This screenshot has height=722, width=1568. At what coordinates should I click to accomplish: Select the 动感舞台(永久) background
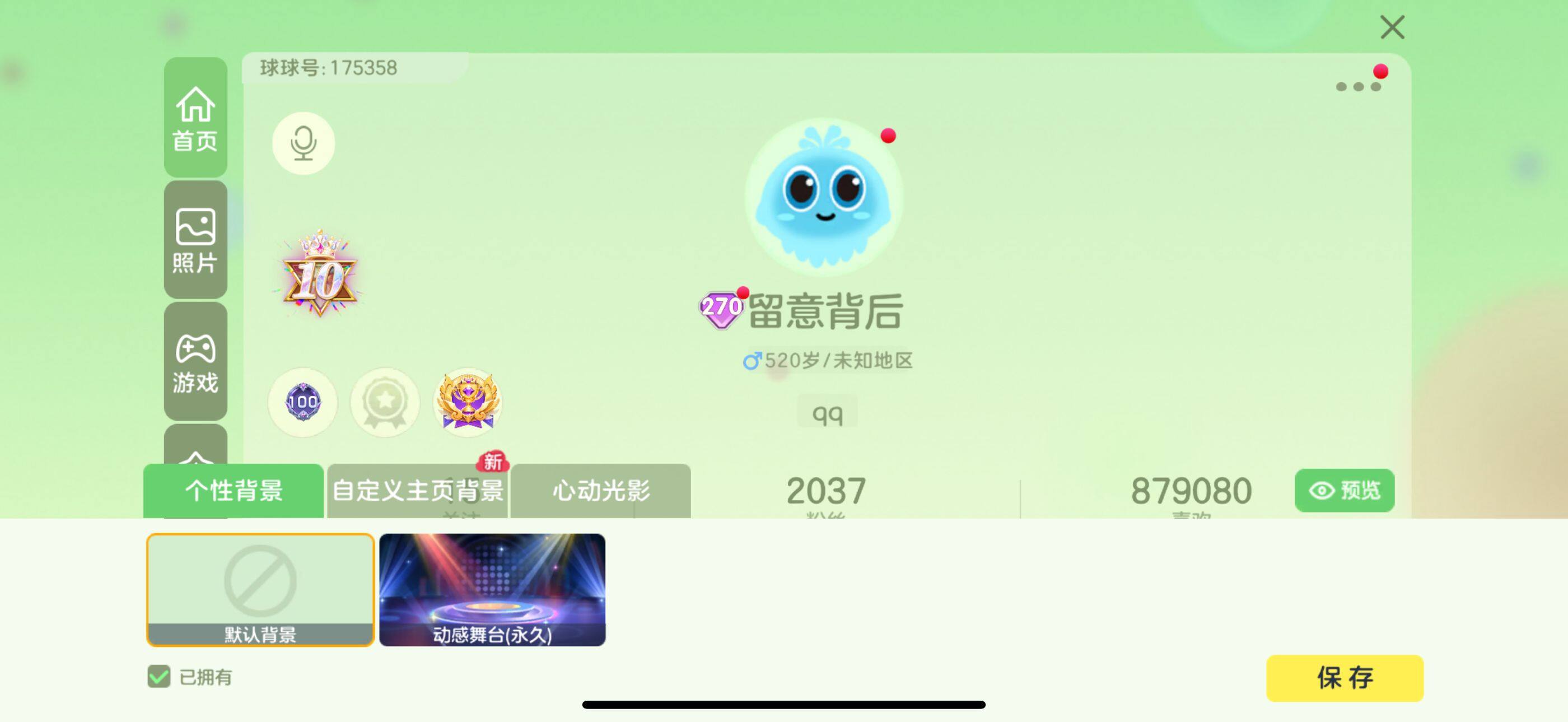[492, 589]
